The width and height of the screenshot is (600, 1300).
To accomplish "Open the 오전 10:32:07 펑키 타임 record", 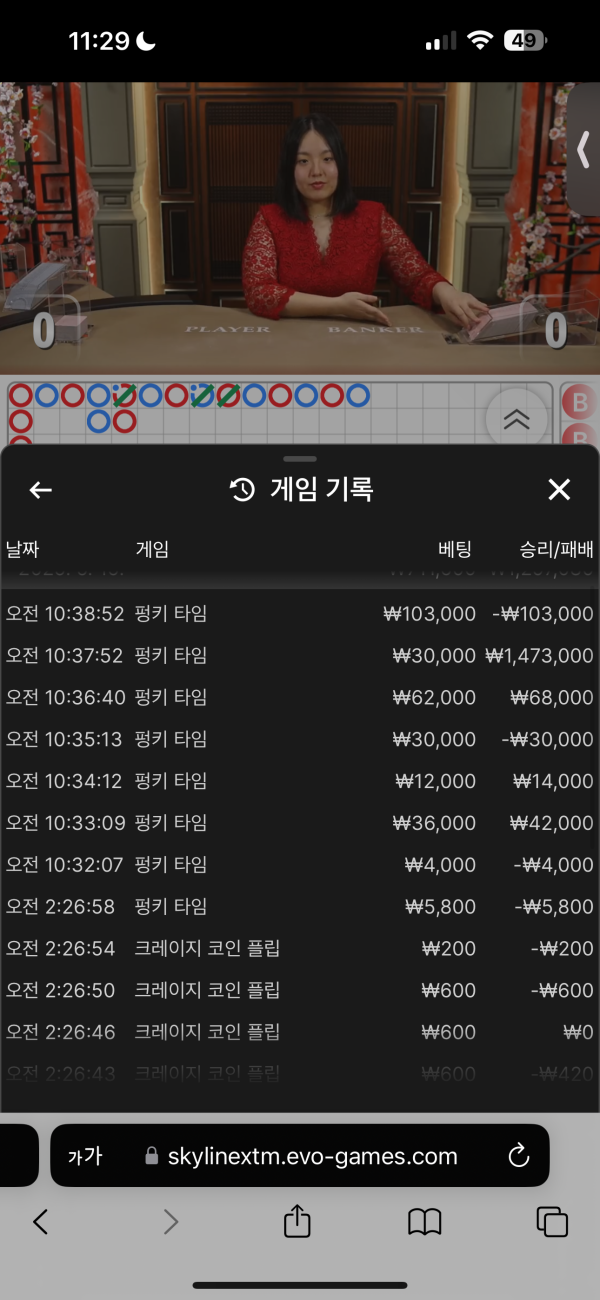I will (x=300, y=865).
